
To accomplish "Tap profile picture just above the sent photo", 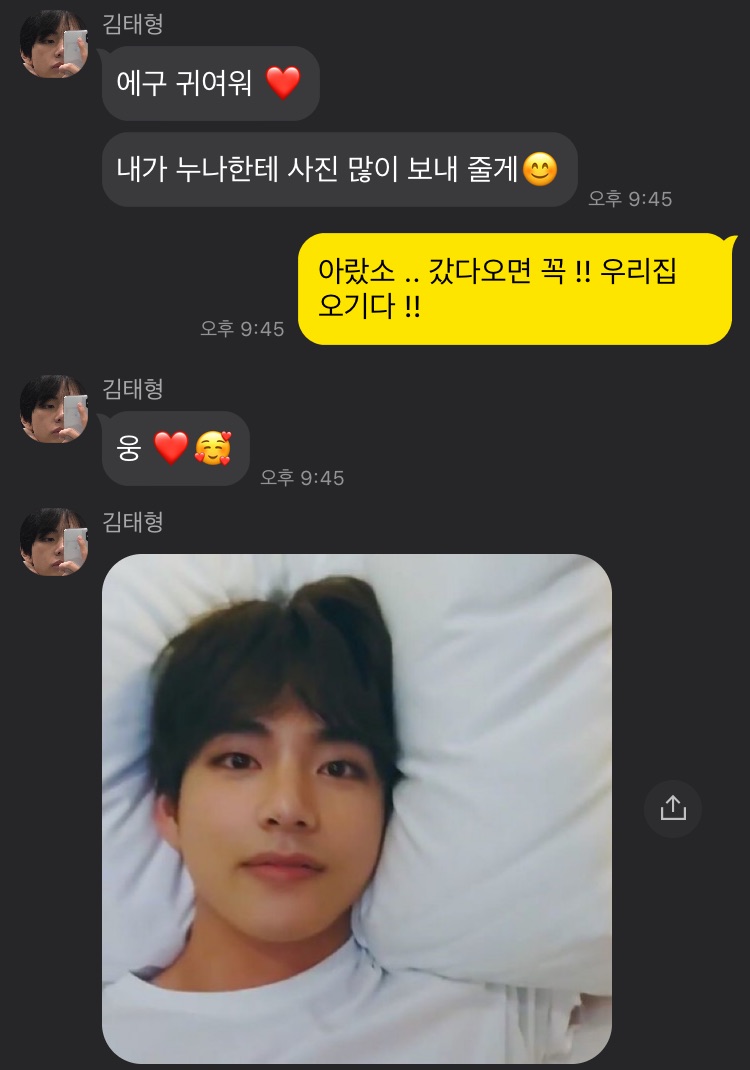I will point(54,542).
